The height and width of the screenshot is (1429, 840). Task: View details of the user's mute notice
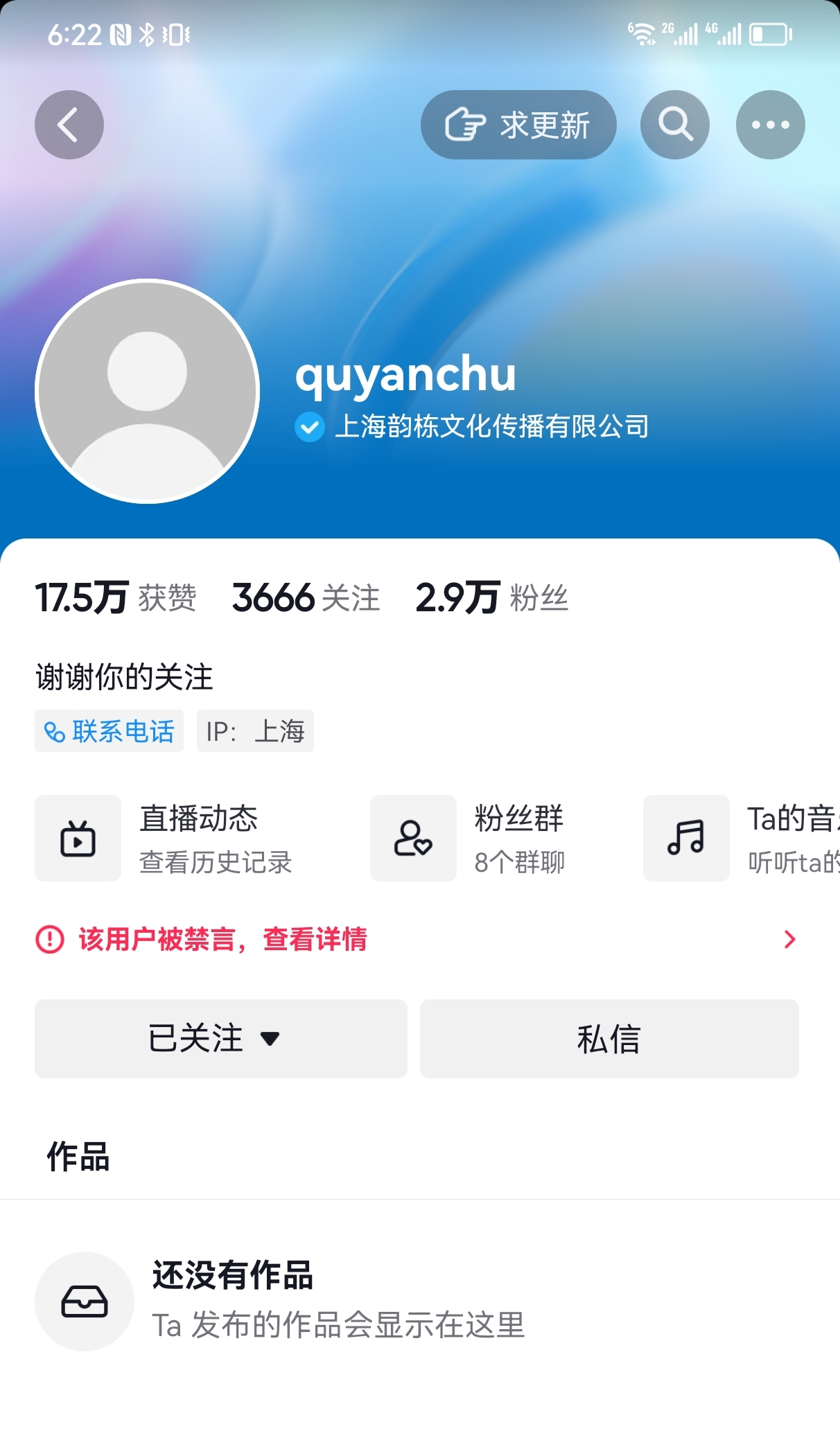[x=416, y=940]
